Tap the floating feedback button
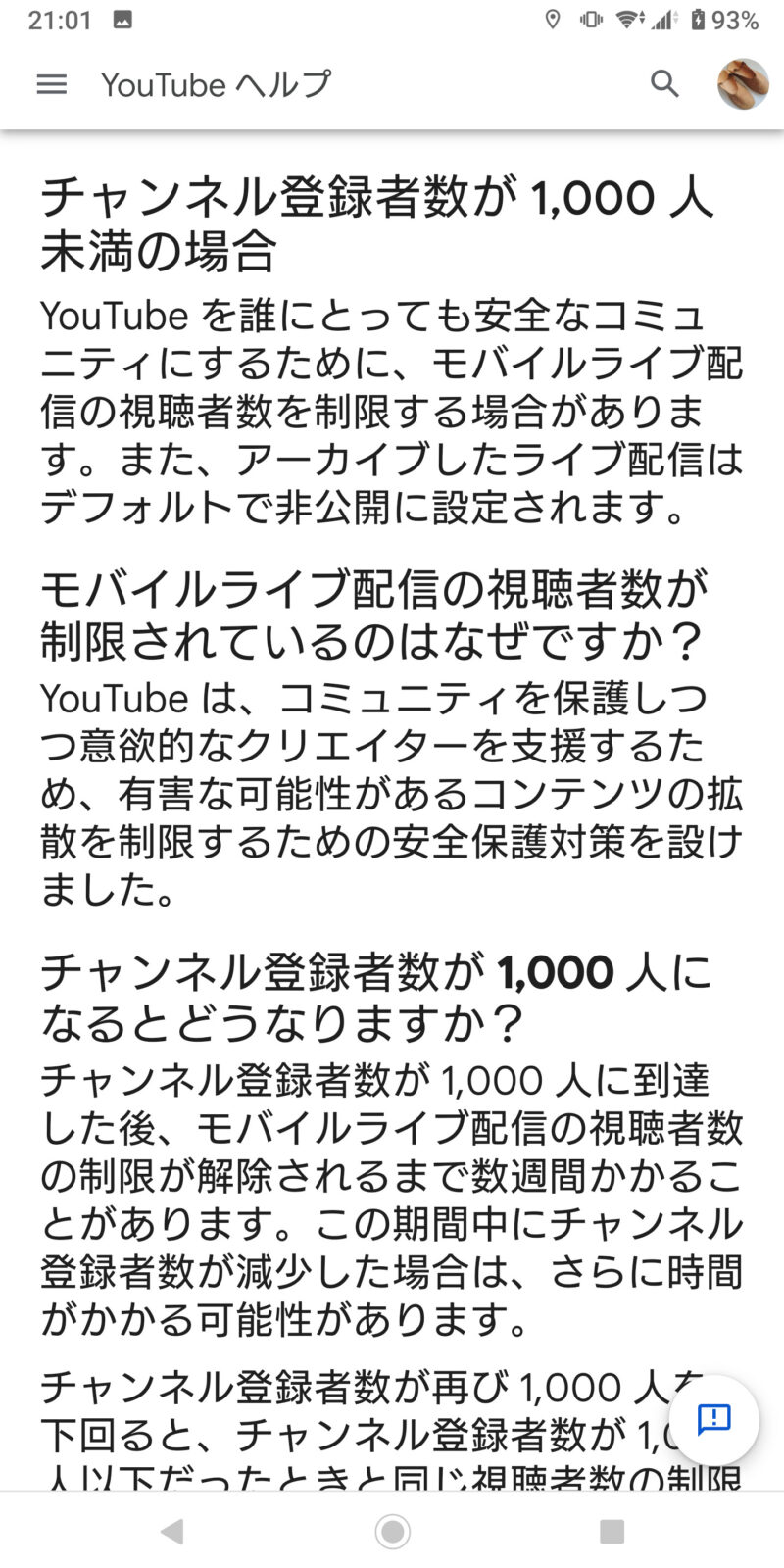The width and height of the screenshot is (784, 1568). (x=713, y=1419)
